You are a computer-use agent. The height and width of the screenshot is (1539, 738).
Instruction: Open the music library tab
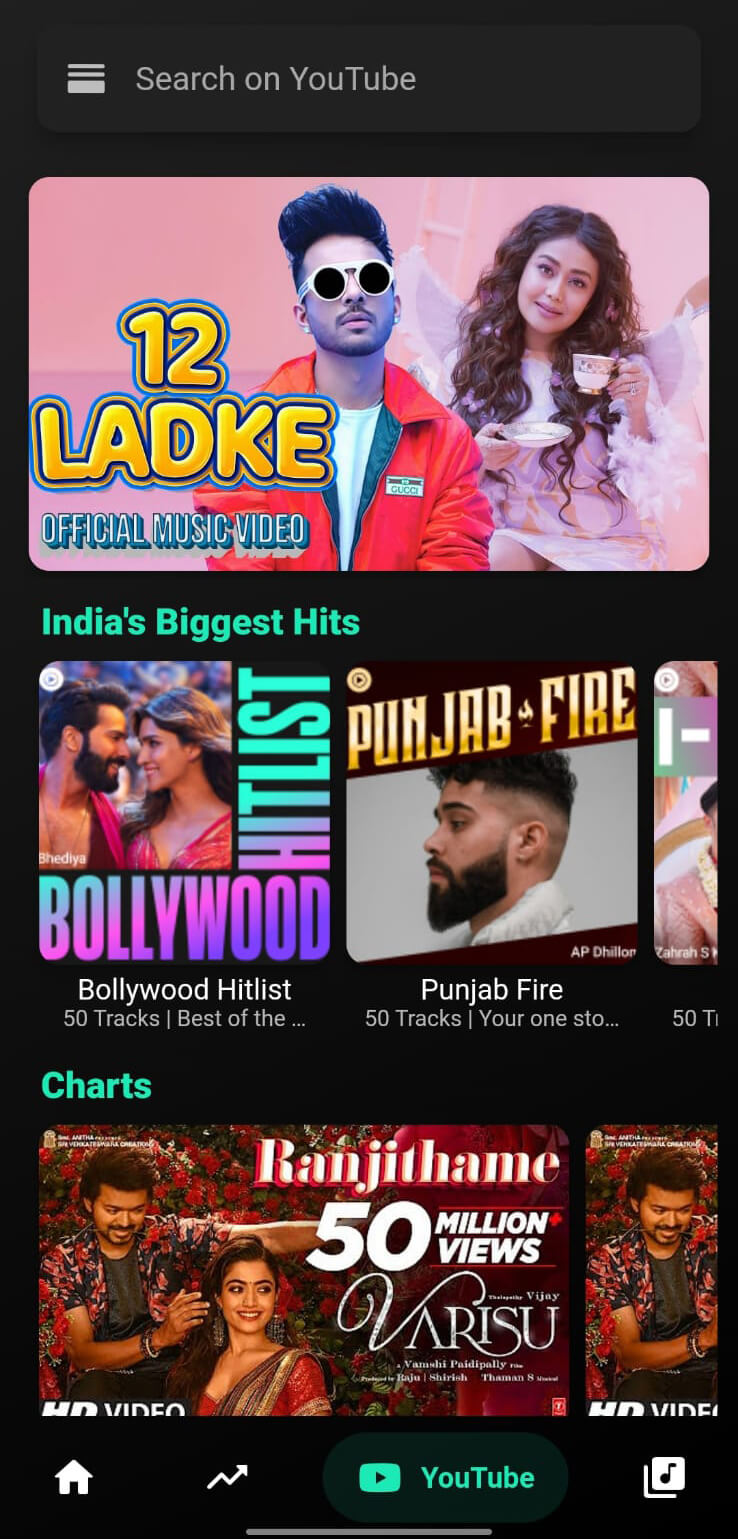[x=664, y=1477]
